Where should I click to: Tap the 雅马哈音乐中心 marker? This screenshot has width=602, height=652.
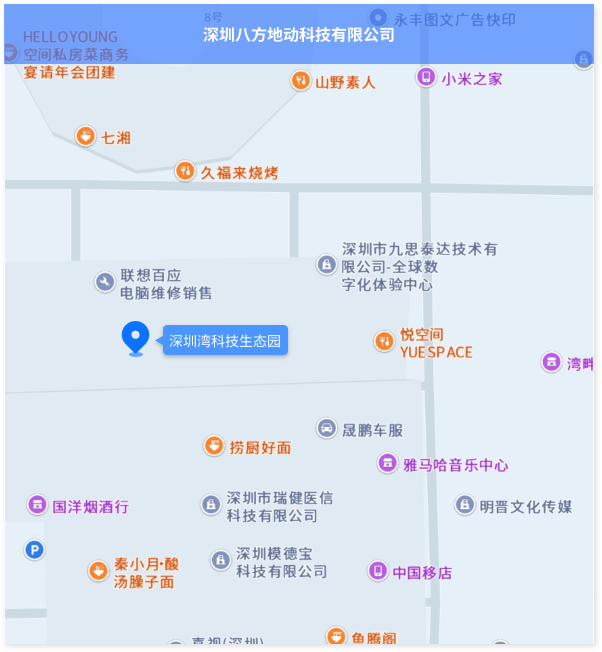pos(388,463)
